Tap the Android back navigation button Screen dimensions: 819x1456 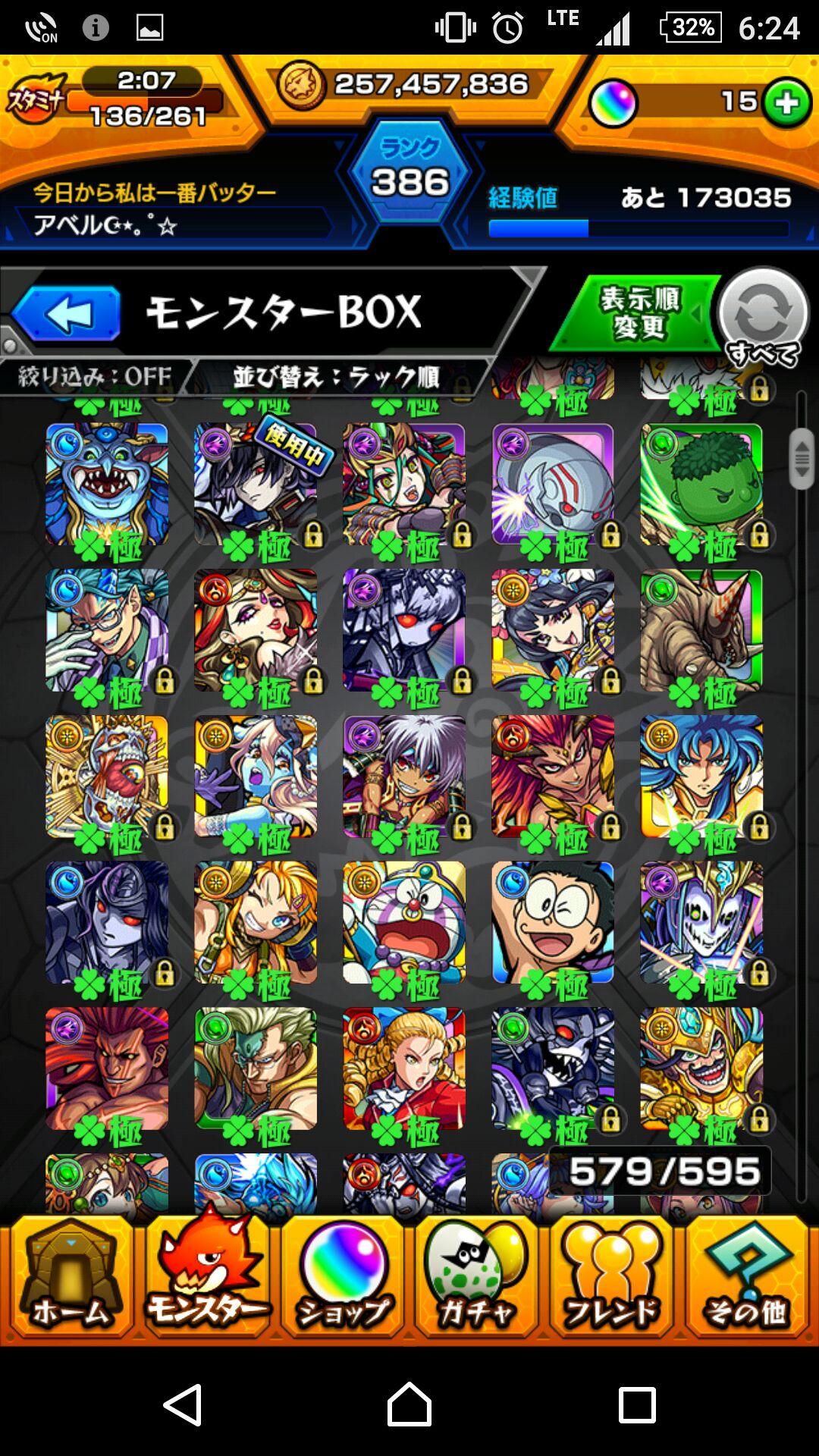tap(183, 1404)
